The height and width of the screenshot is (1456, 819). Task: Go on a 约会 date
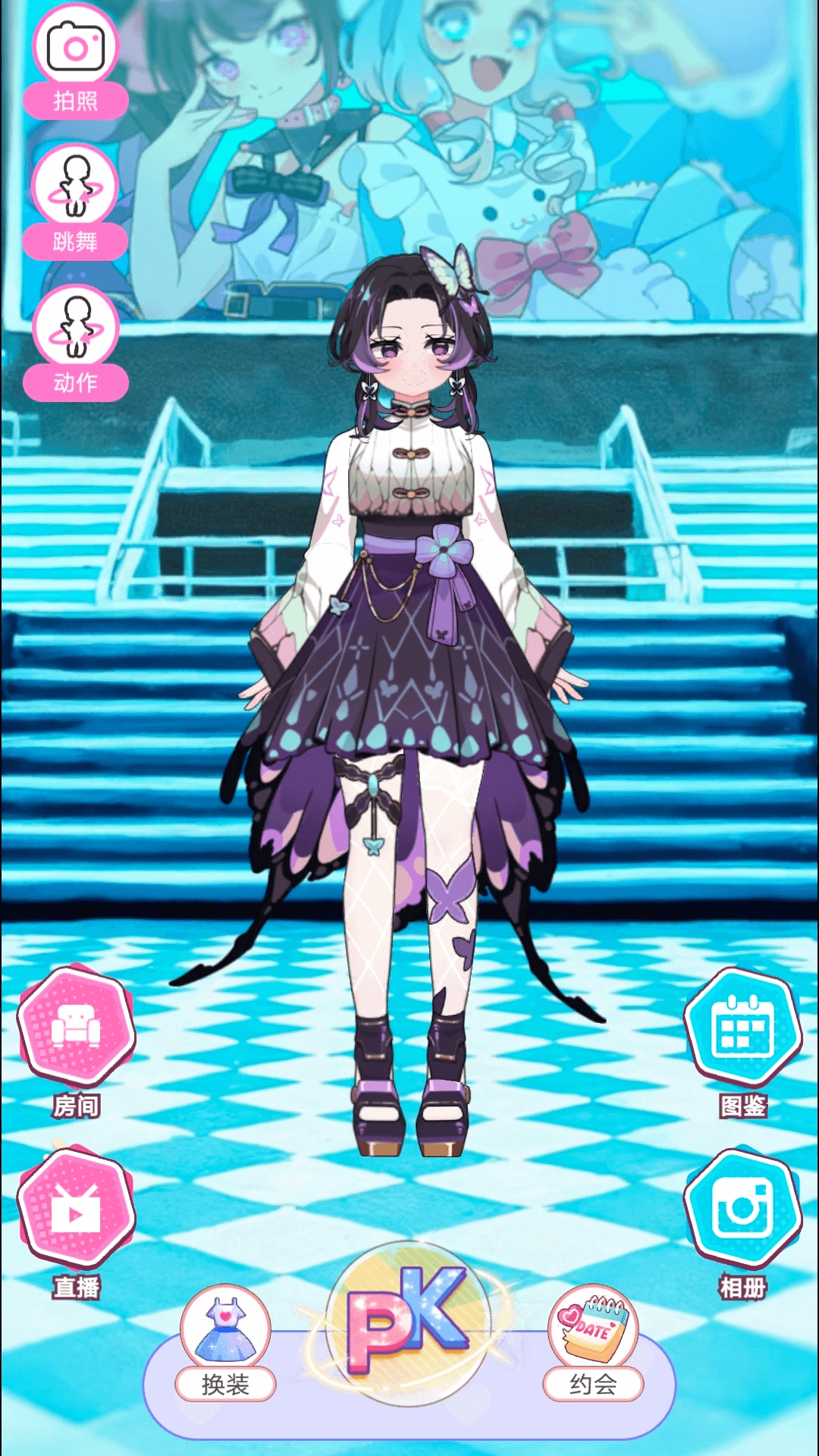point(593,1338)
